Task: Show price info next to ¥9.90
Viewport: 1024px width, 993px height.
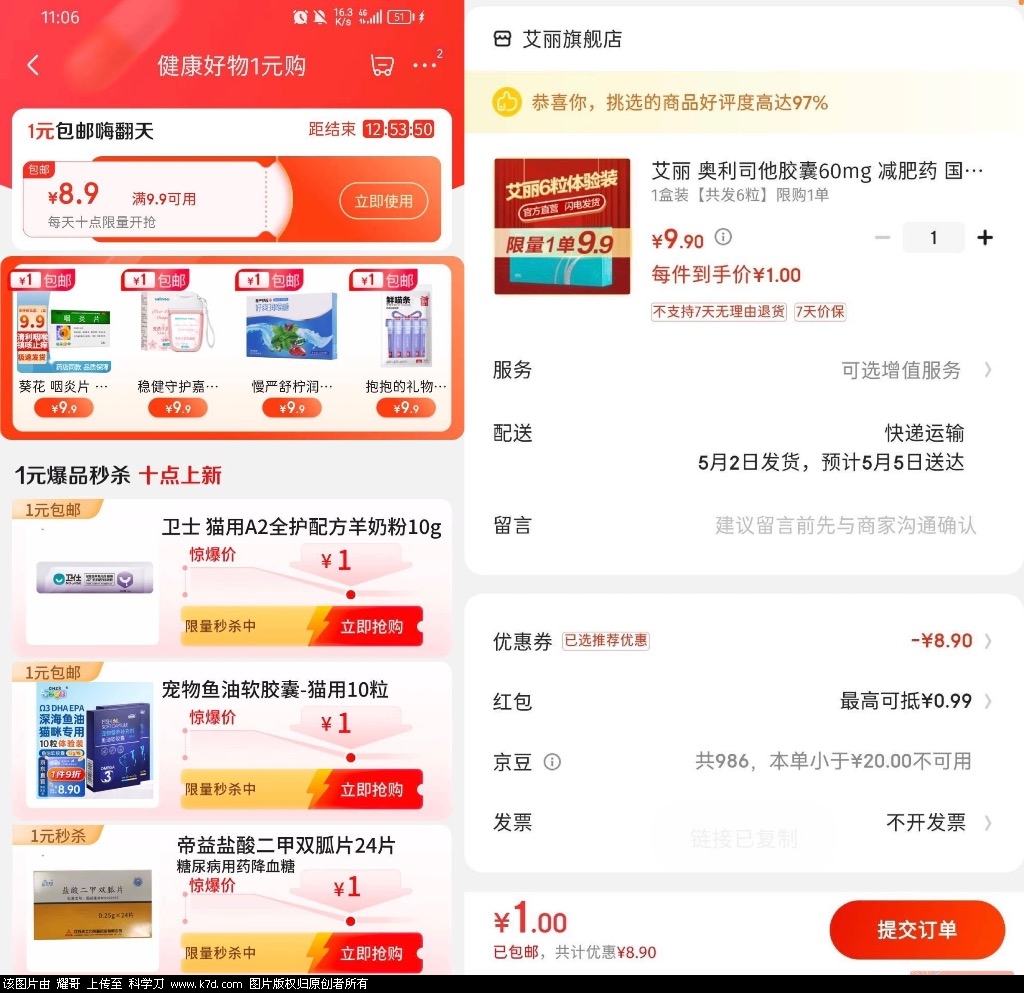Action: click(x=723, y=238)
